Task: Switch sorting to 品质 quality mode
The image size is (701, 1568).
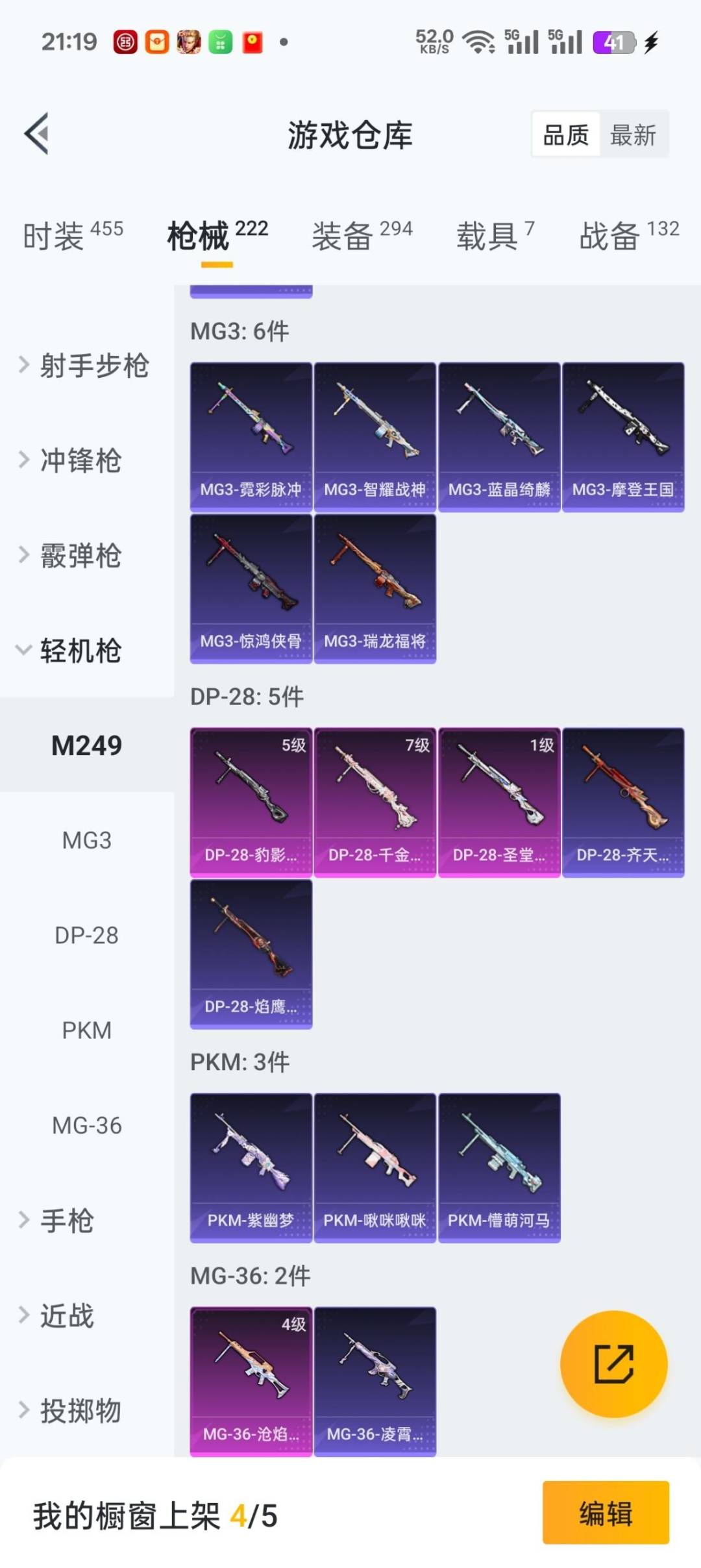Action: point(565,134)
